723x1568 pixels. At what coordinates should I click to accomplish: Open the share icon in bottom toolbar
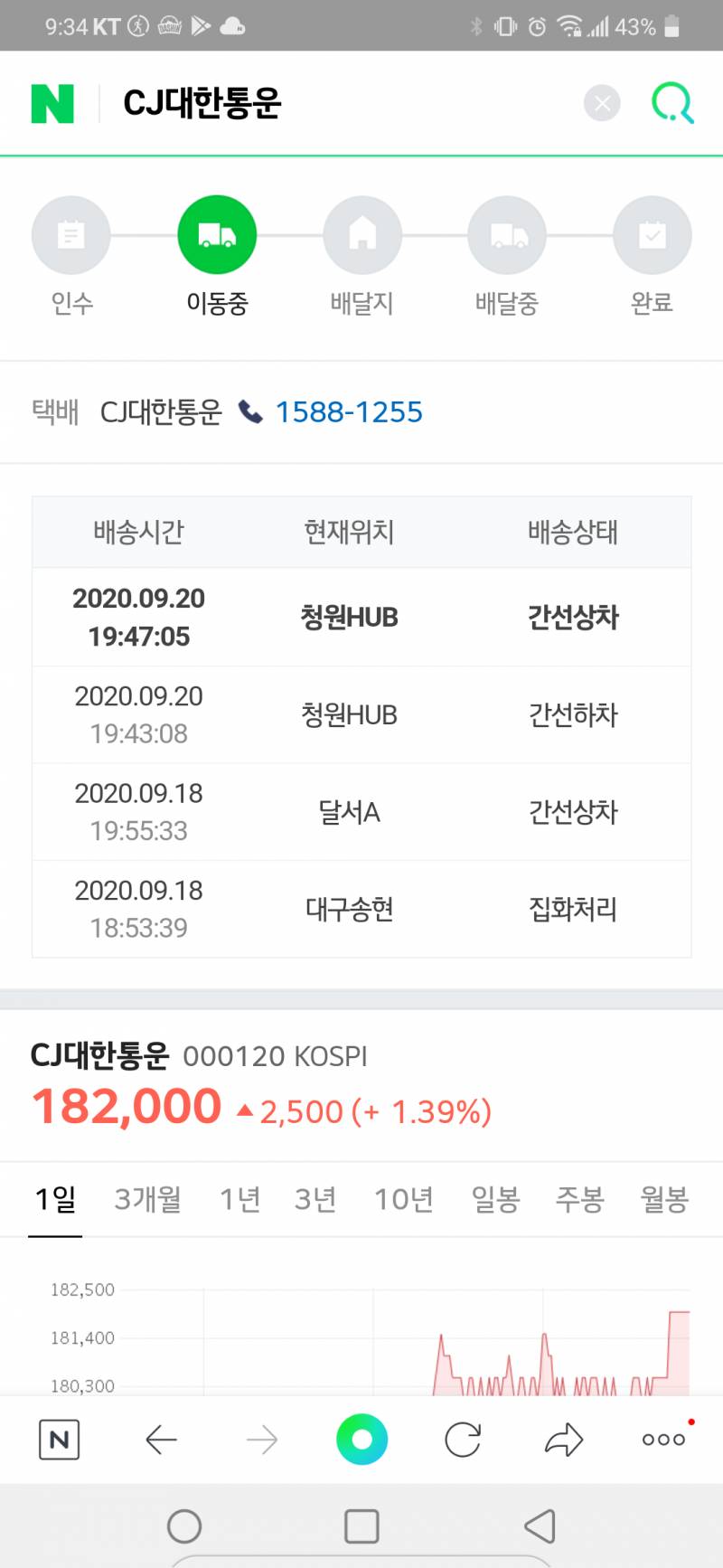[x=564, y=1439]
